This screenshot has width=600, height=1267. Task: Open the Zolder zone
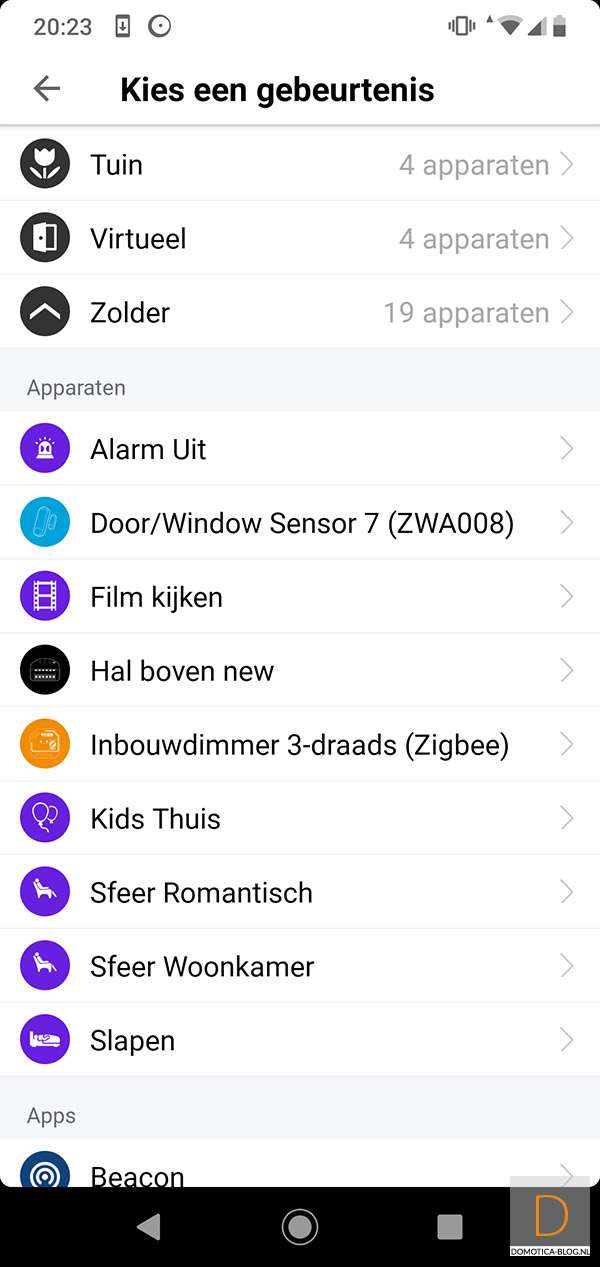tap(300, 313)
